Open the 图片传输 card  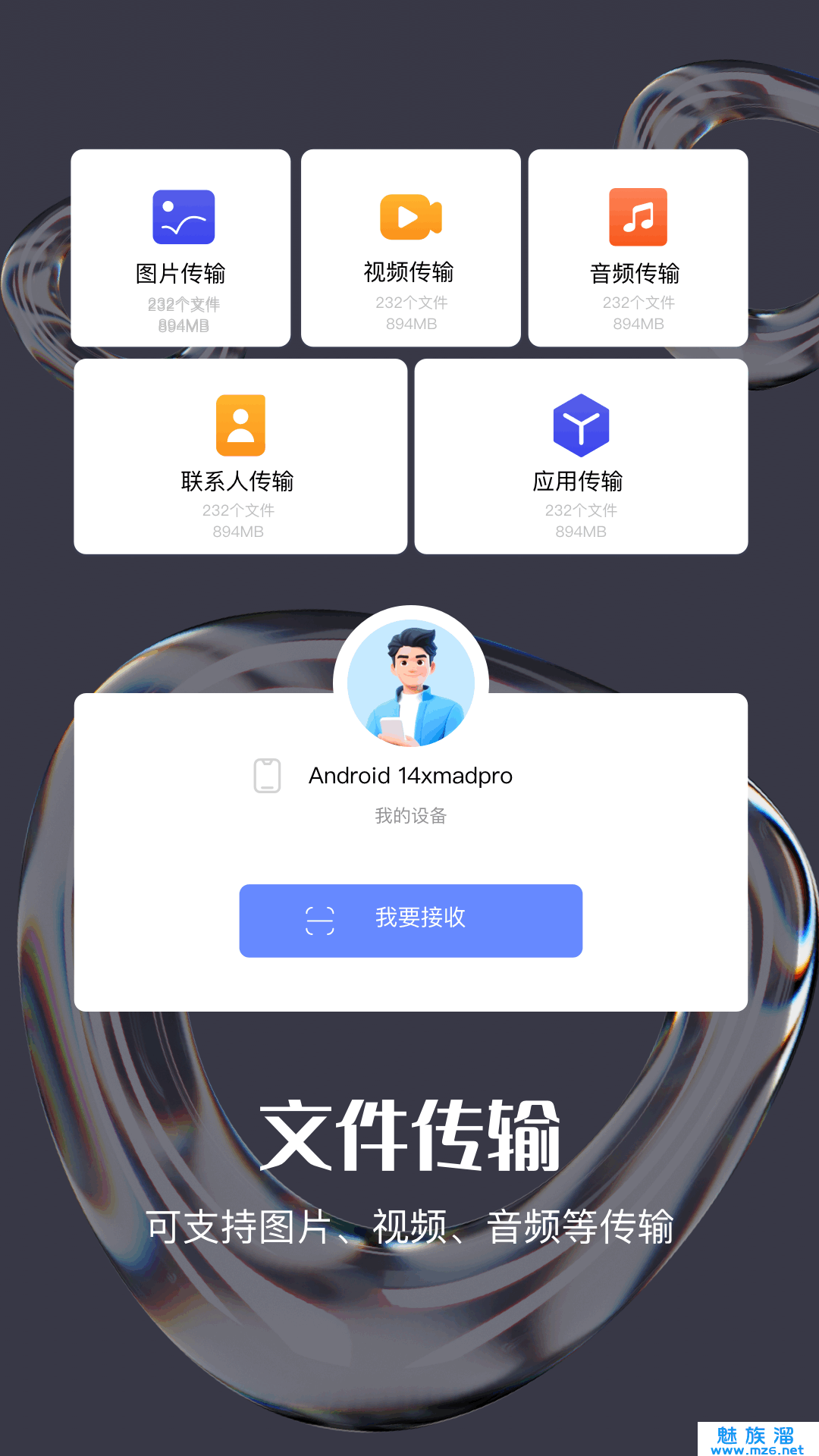[182, 246]
